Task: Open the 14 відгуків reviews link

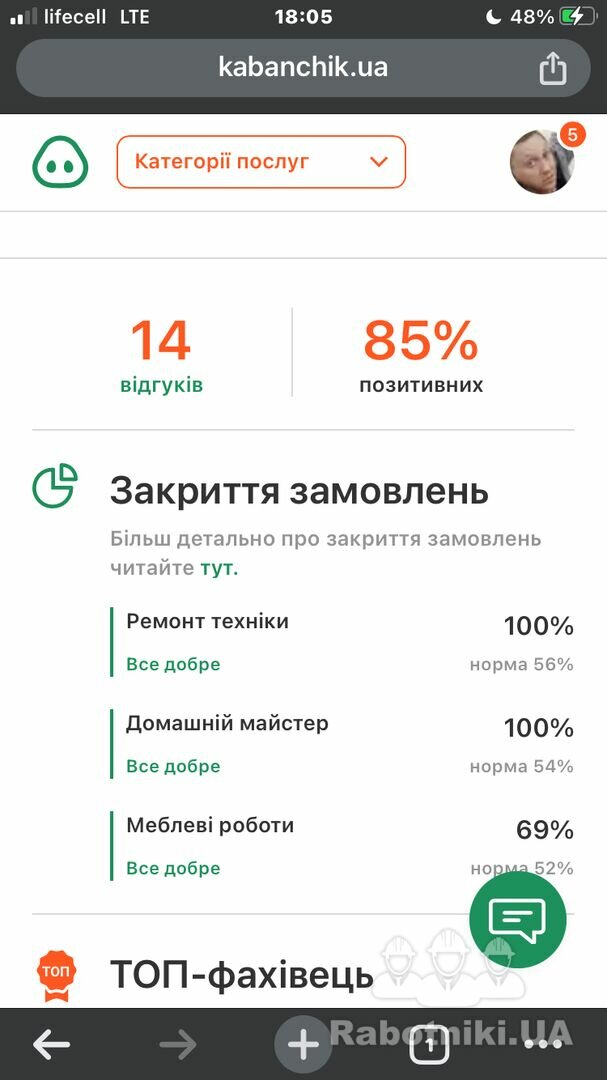Action: click(x=161, y=355)
